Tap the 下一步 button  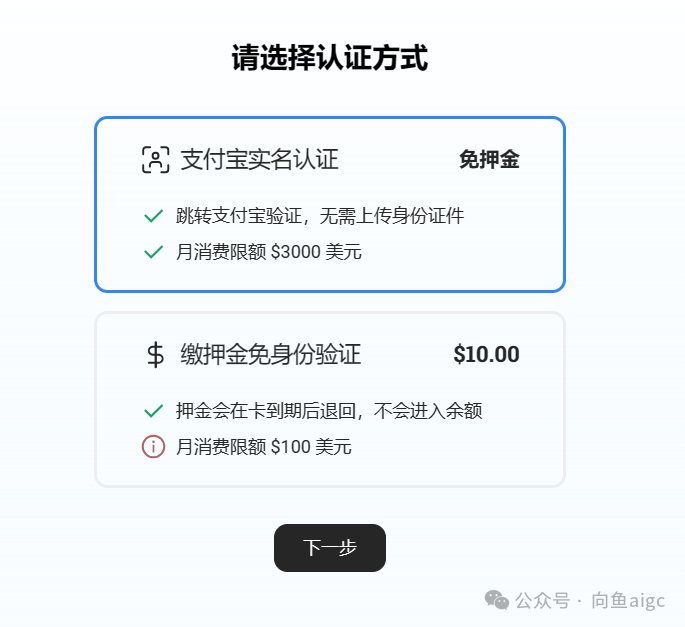pos(330,548)
